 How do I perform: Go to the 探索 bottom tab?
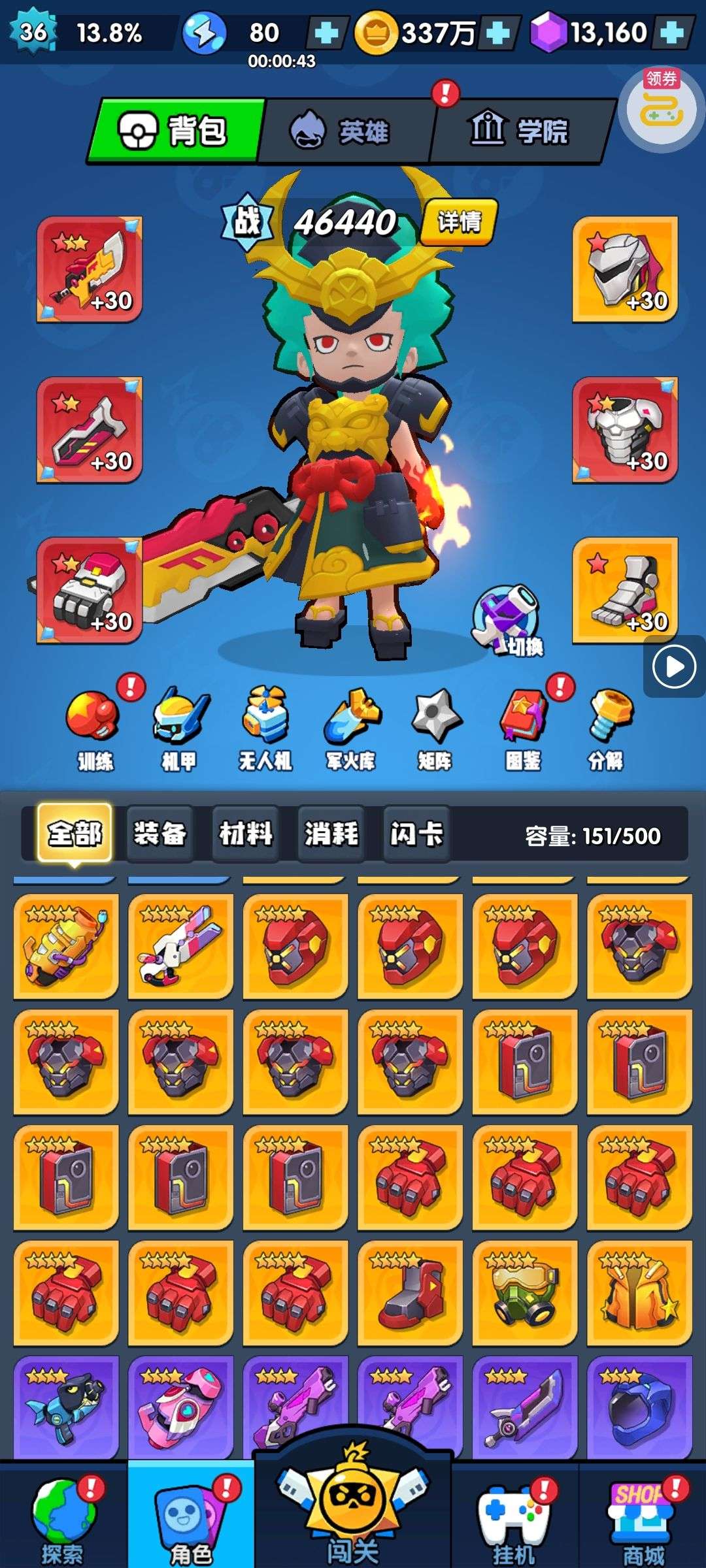tap(63, 1517)
